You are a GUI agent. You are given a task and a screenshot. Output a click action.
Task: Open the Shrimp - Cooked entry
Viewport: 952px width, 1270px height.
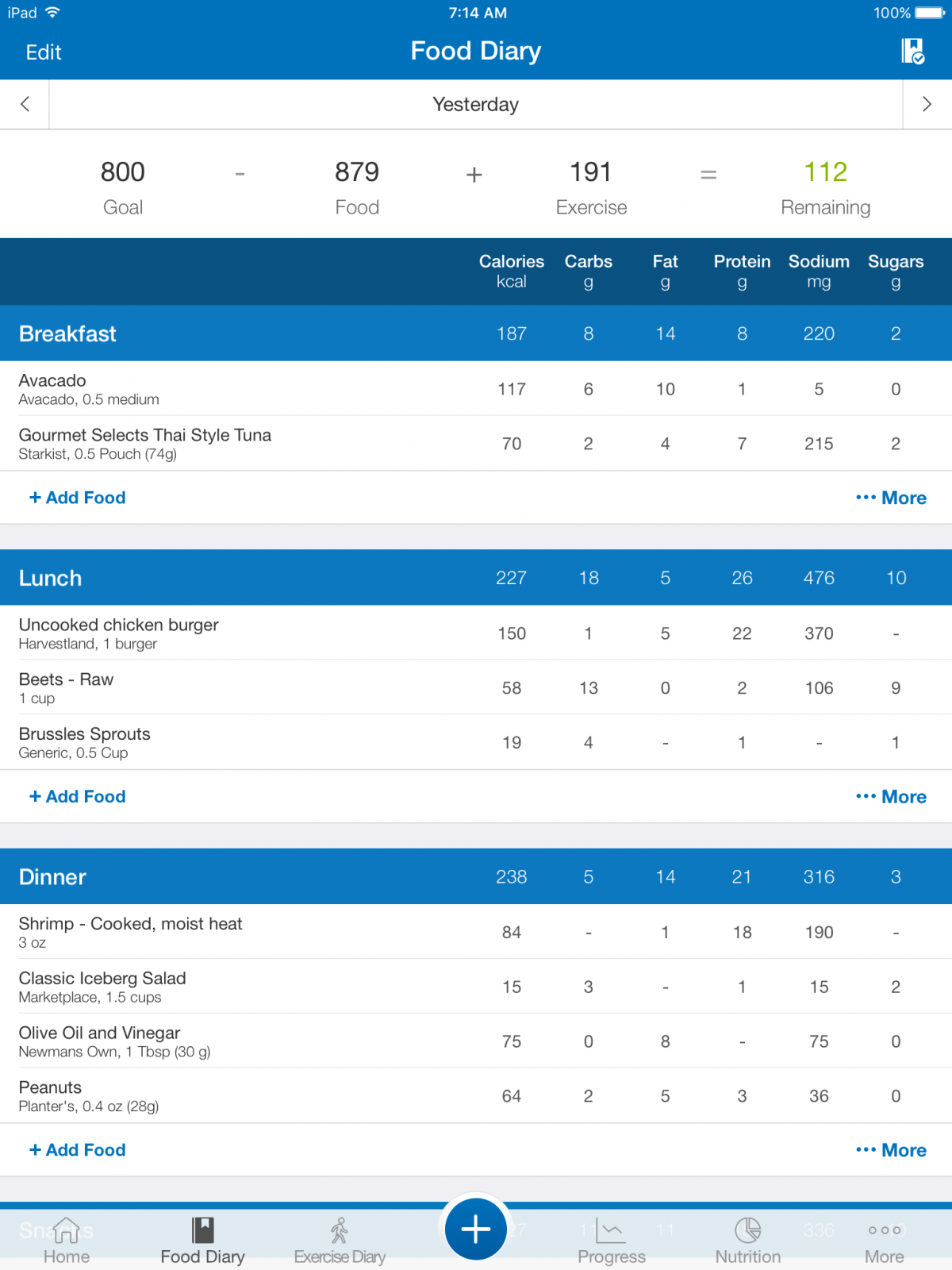pyautogui.click(x=476, y=932)
